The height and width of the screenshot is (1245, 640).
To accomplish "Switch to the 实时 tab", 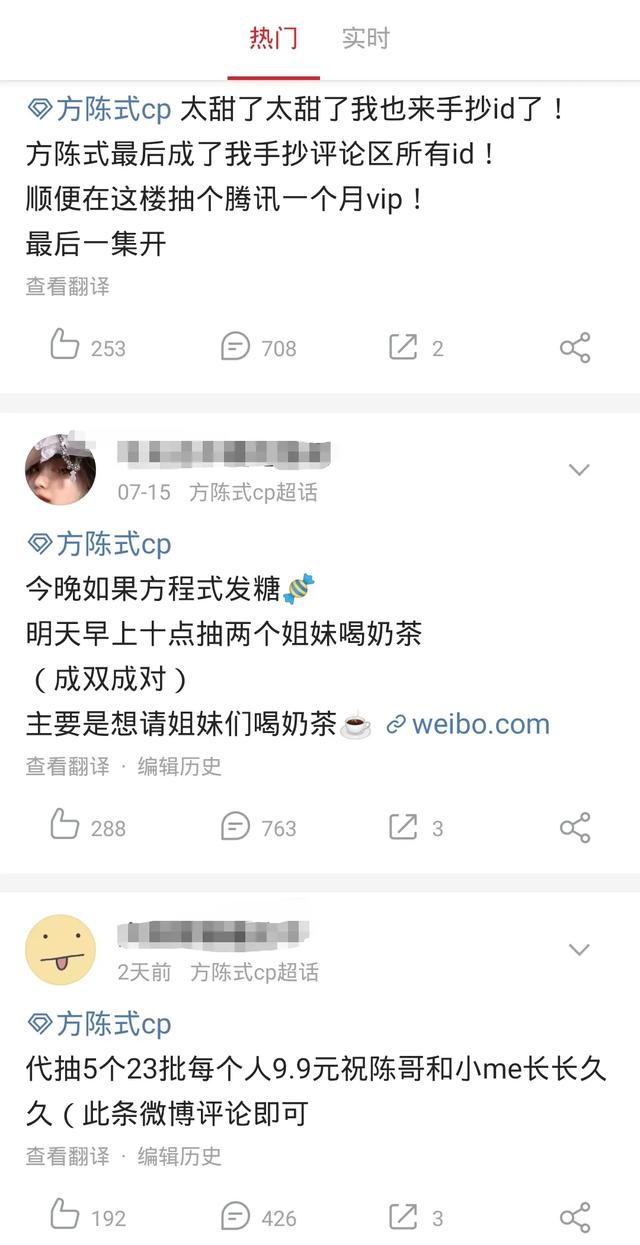I will [x=365, y=39].
